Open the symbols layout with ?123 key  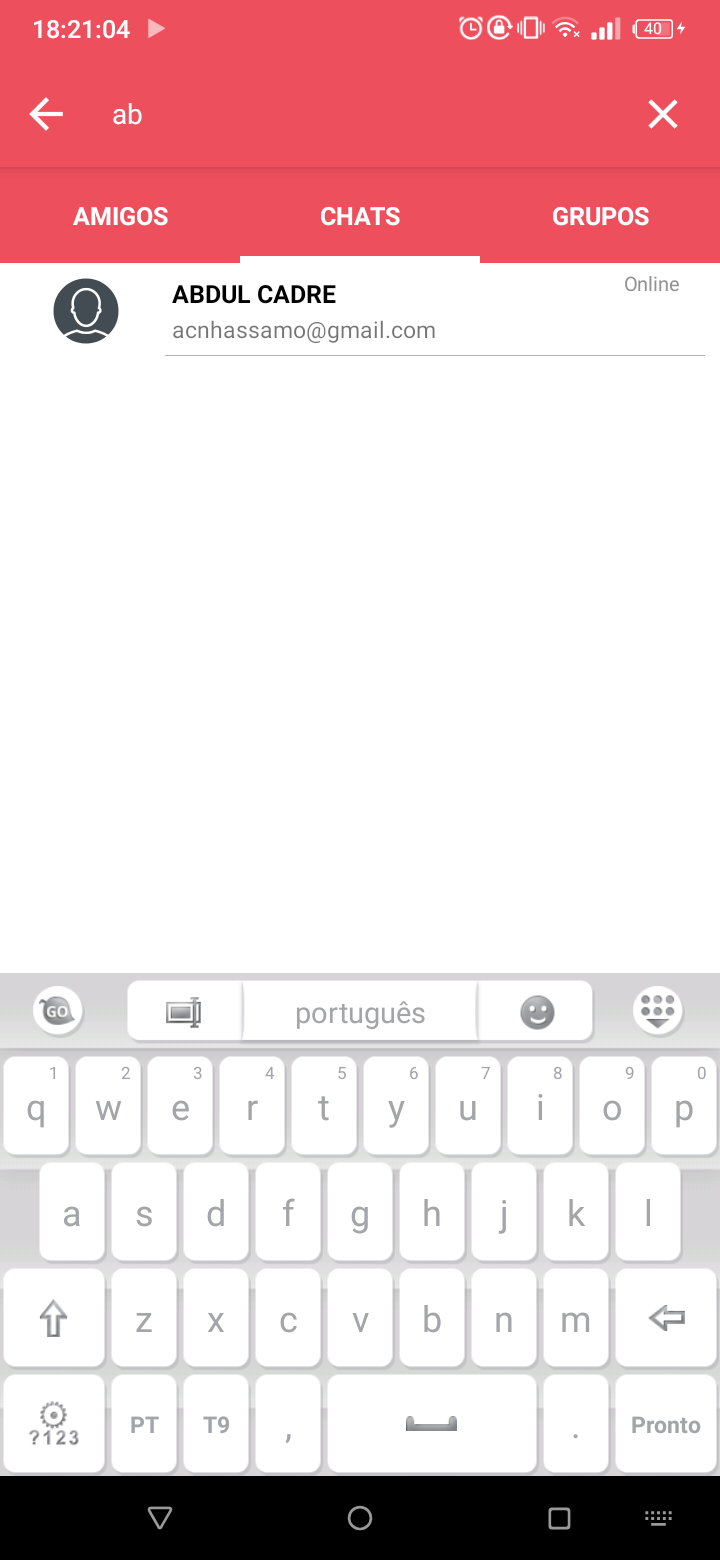[x=53, y=1423]
